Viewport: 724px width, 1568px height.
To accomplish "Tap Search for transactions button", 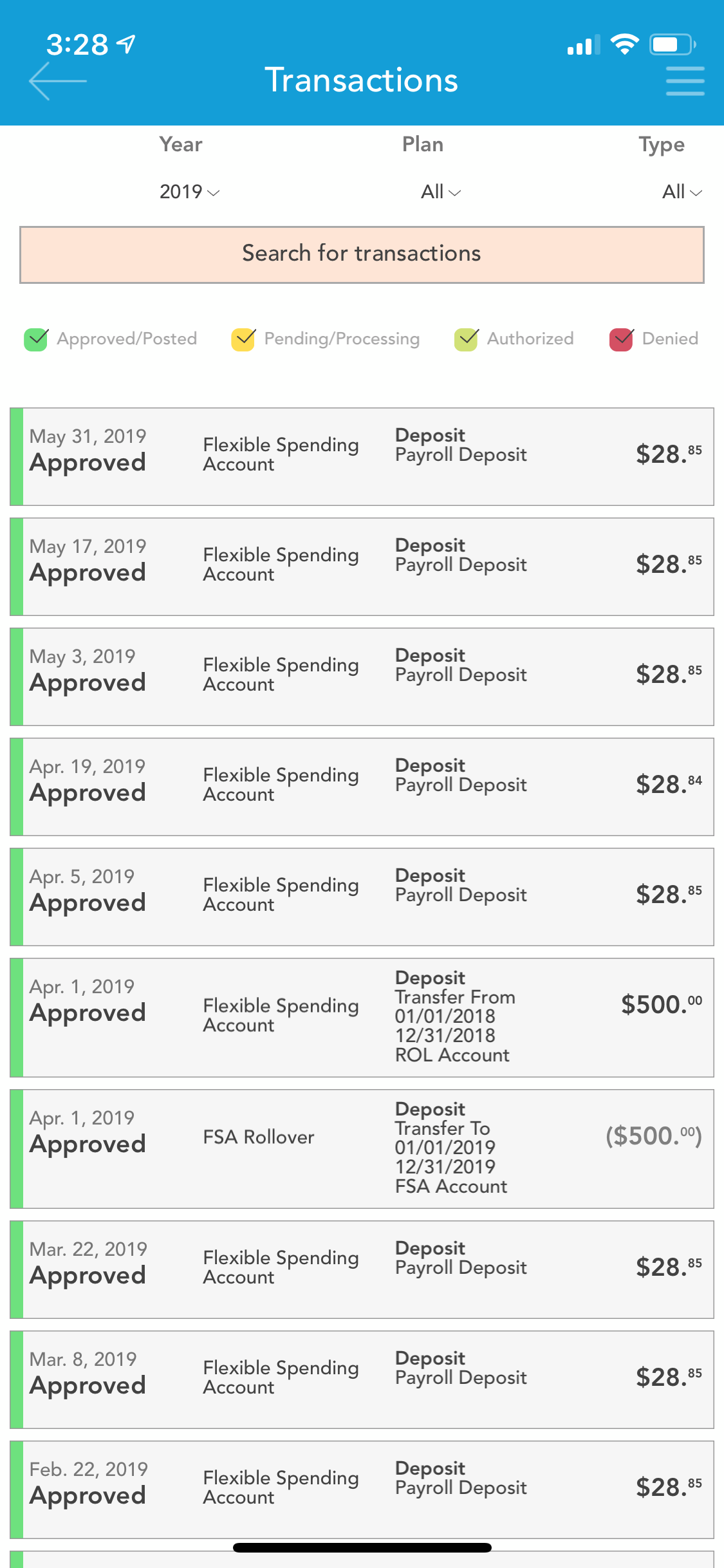I will tap(362, 254).
